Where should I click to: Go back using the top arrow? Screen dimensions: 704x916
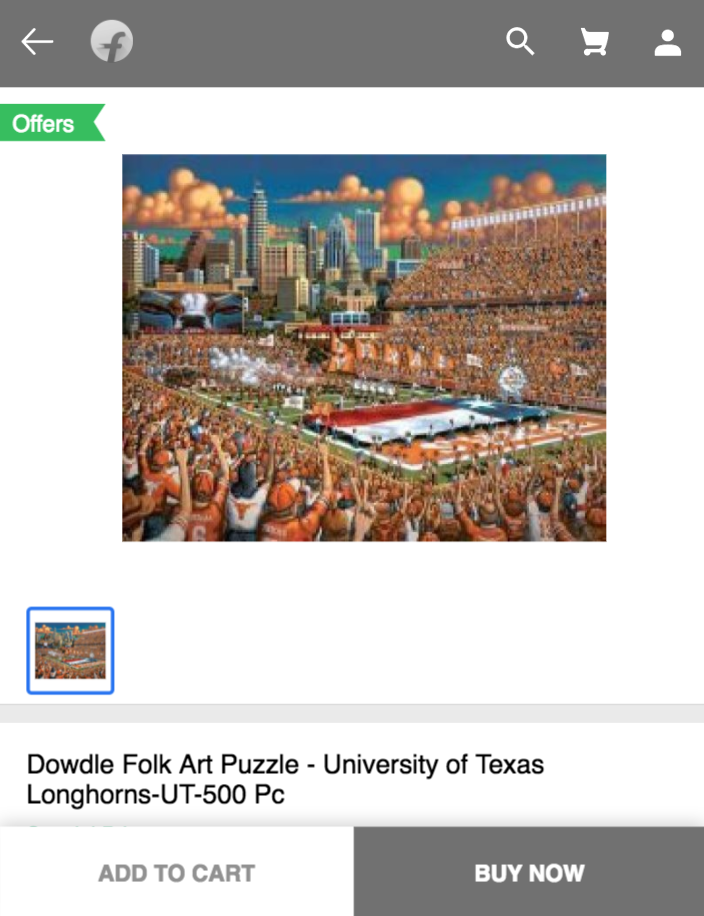[x=37, y=42]
